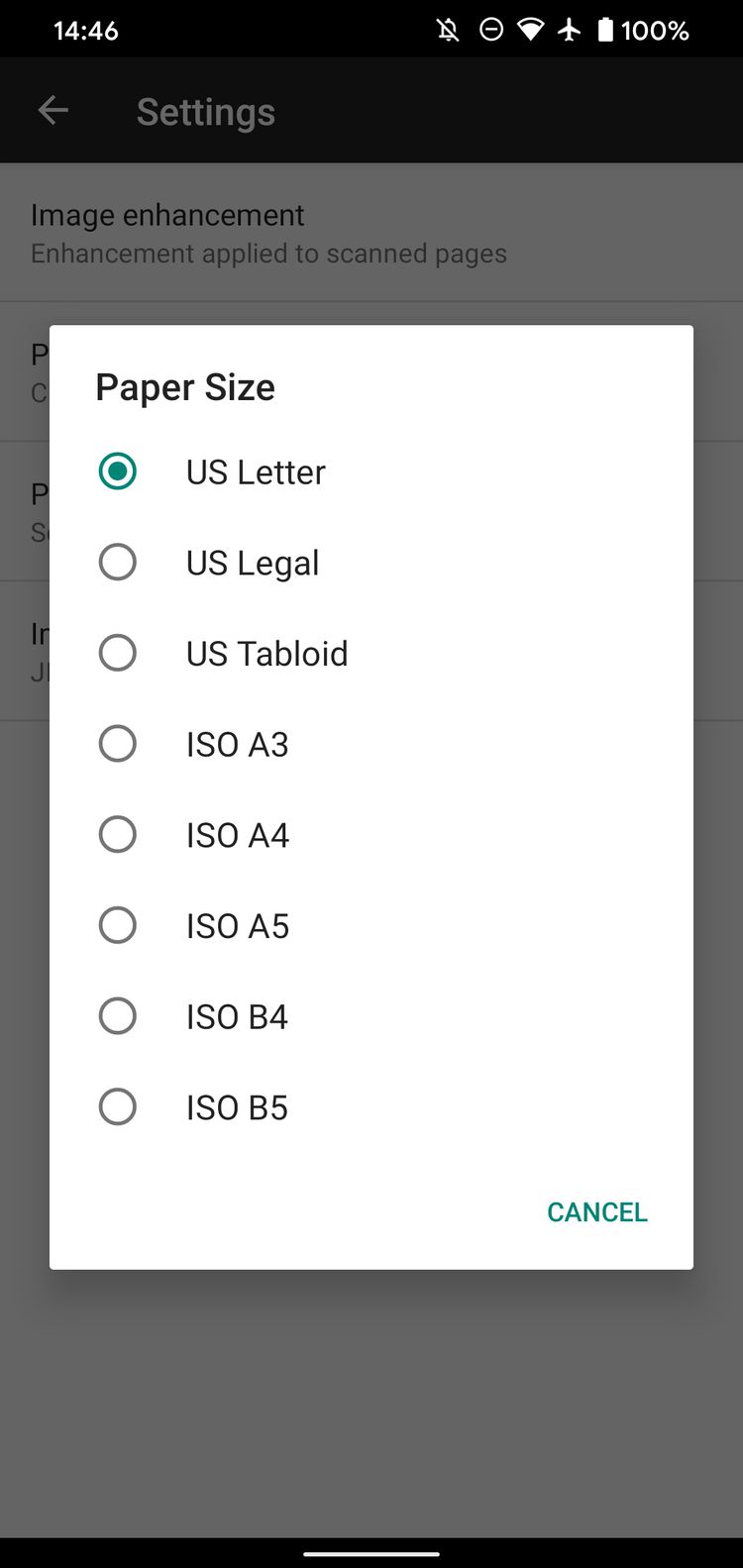Select the US Letter paper size

(371, 471)
